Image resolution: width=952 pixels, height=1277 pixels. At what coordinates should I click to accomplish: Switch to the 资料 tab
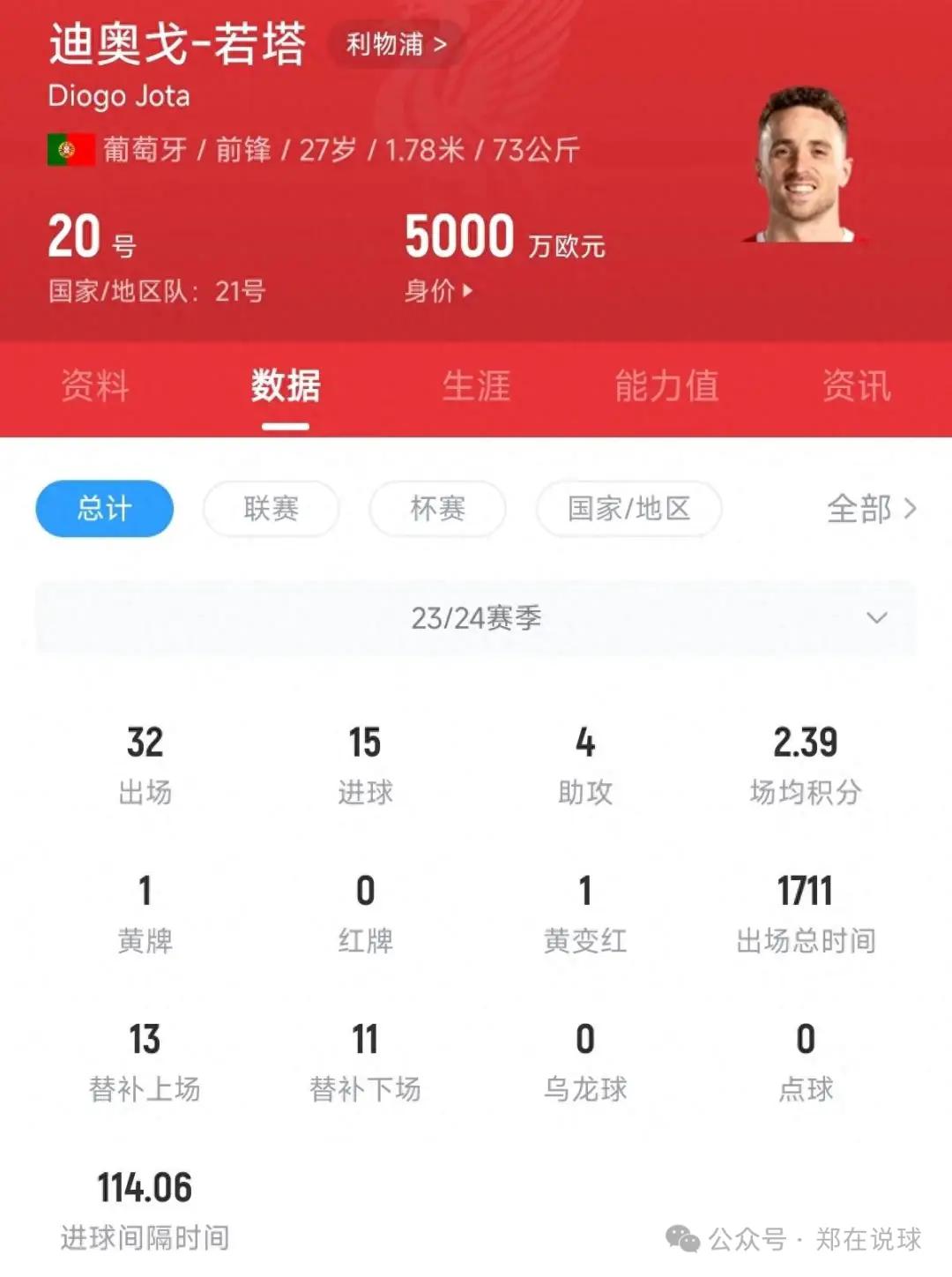click(95, 386)
